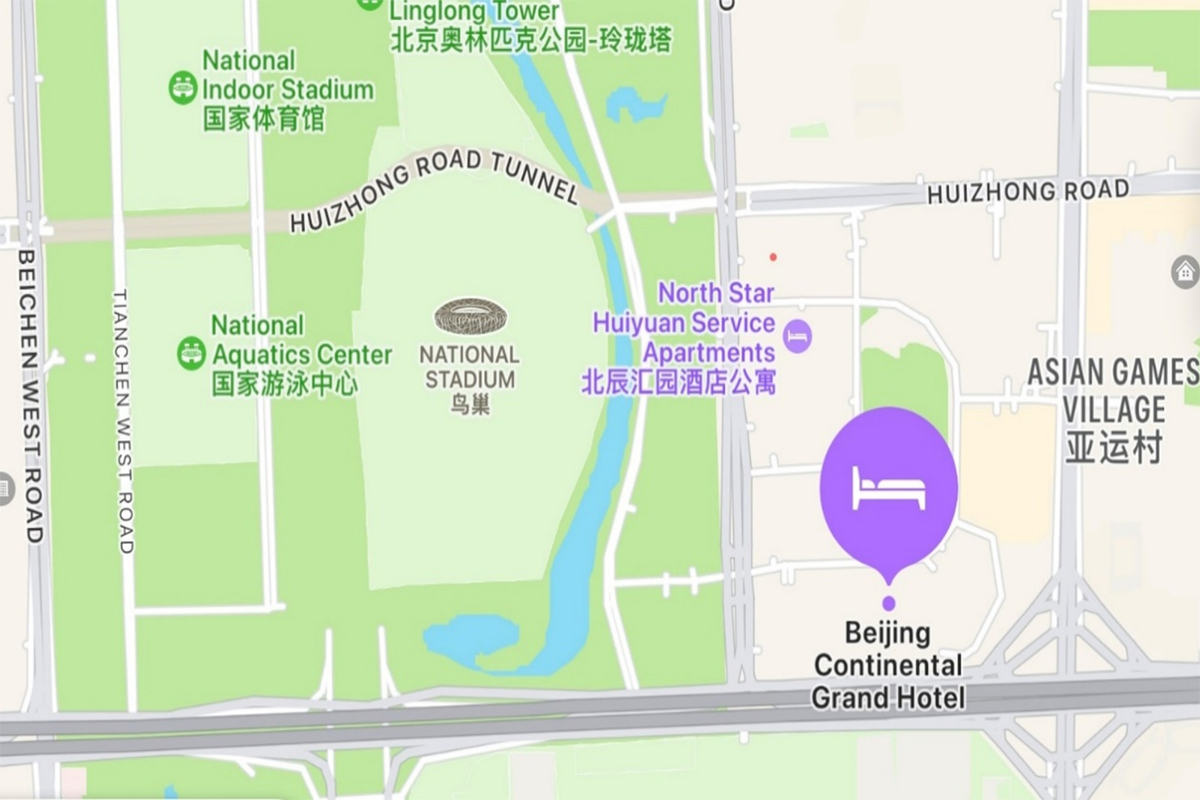Select the National Indoor Stadium marker
The image size is (1200, 800).
click(x=183, y=88)
